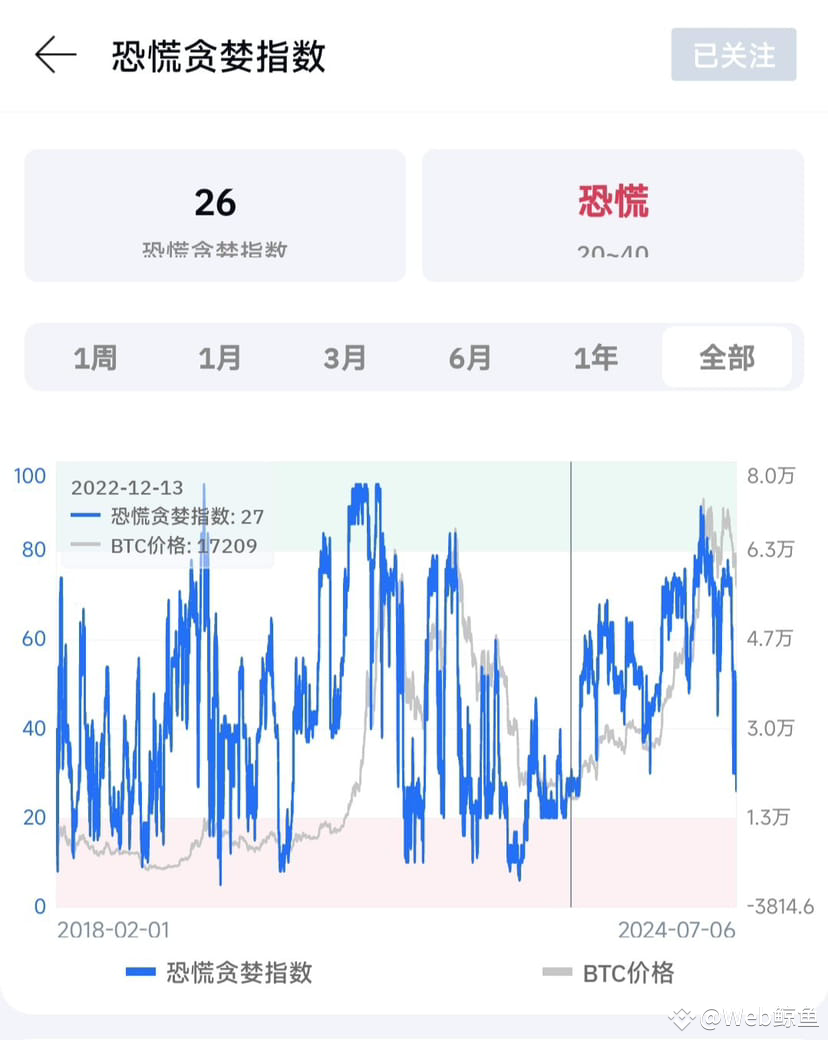The width and height of the screenshot is (828, 1040).
Task: Select the 全部 time range
Action: pos(727,356)
